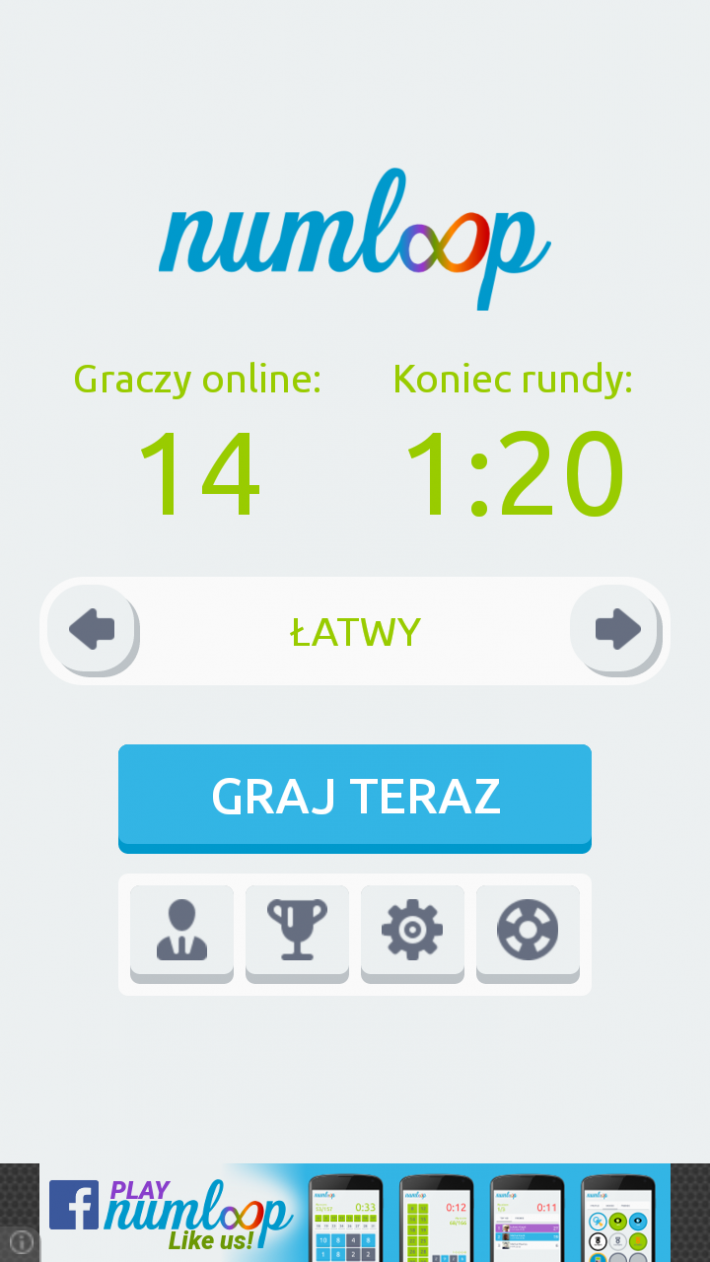Viewport: 710px width, 1262px height.
Task: Tap the GRAJ TERAZ button
Action: click(x=355, y=797)
